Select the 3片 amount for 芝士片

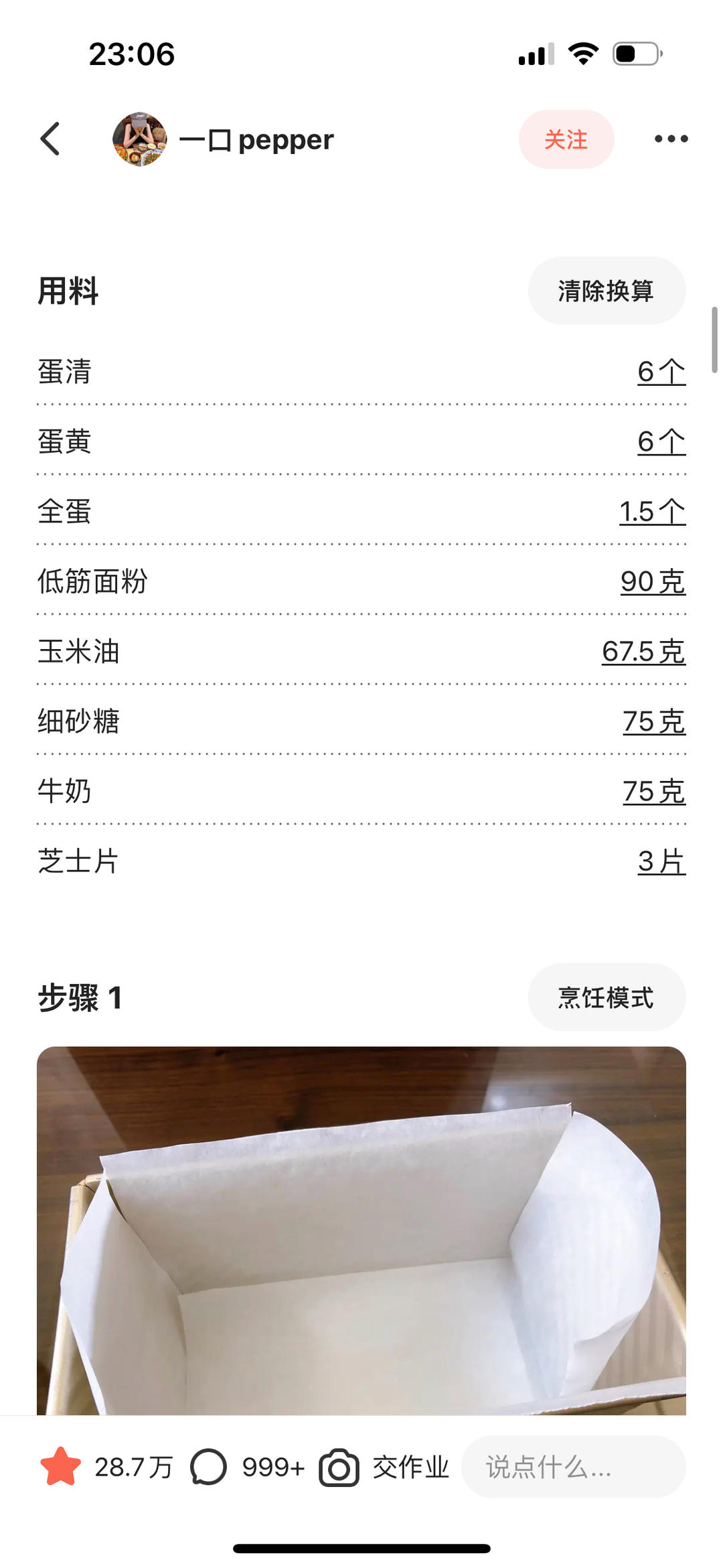point(661,861)
